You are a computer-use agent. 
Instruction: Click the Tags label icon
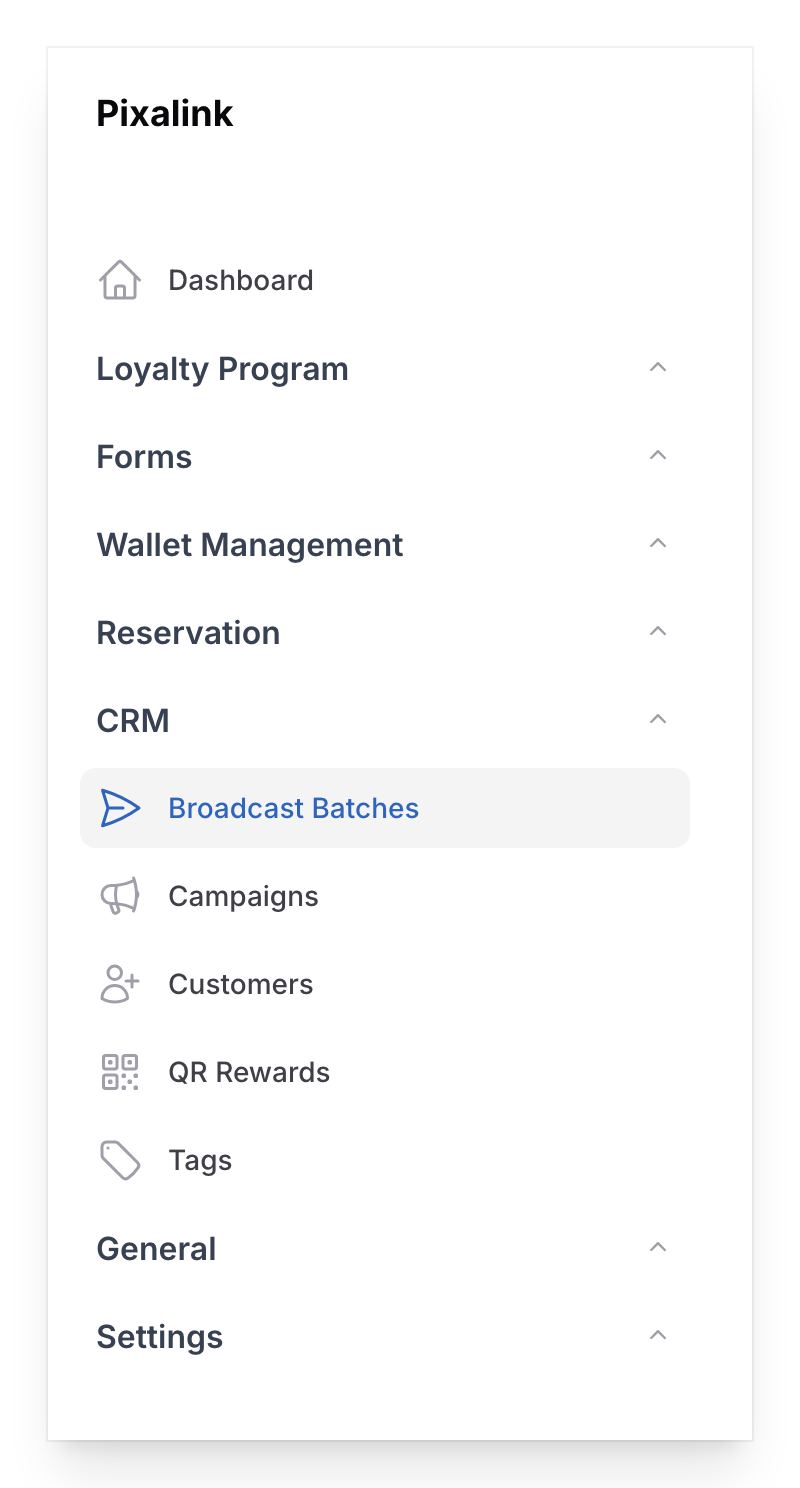click(119, 1160)
